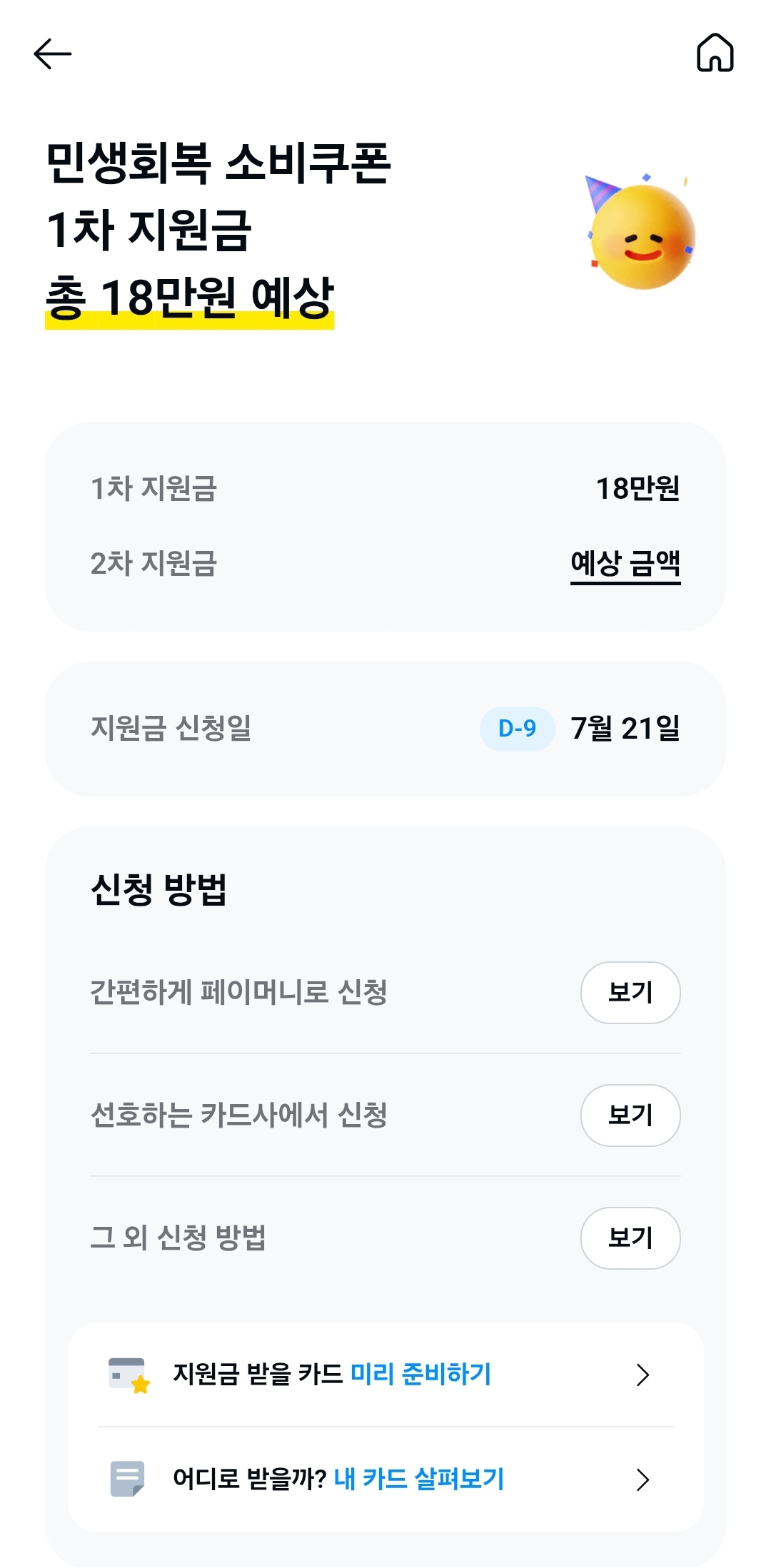Screen dimensions: 771x1568
Task: Click the 7월 21일 date text
Action: (626, 727)
